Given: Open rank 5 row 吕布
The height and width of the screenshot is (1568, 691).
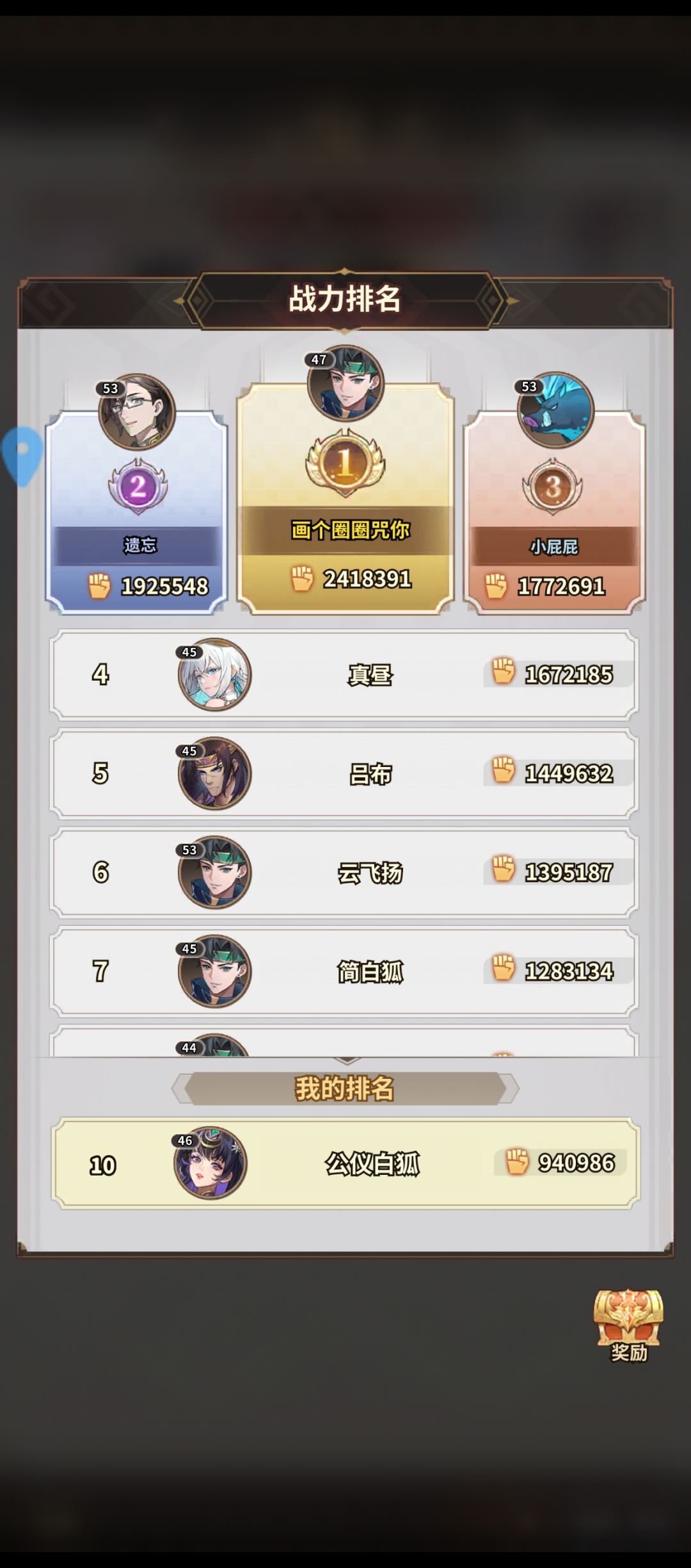Looking at the screenshot, I should click(344, 773).
